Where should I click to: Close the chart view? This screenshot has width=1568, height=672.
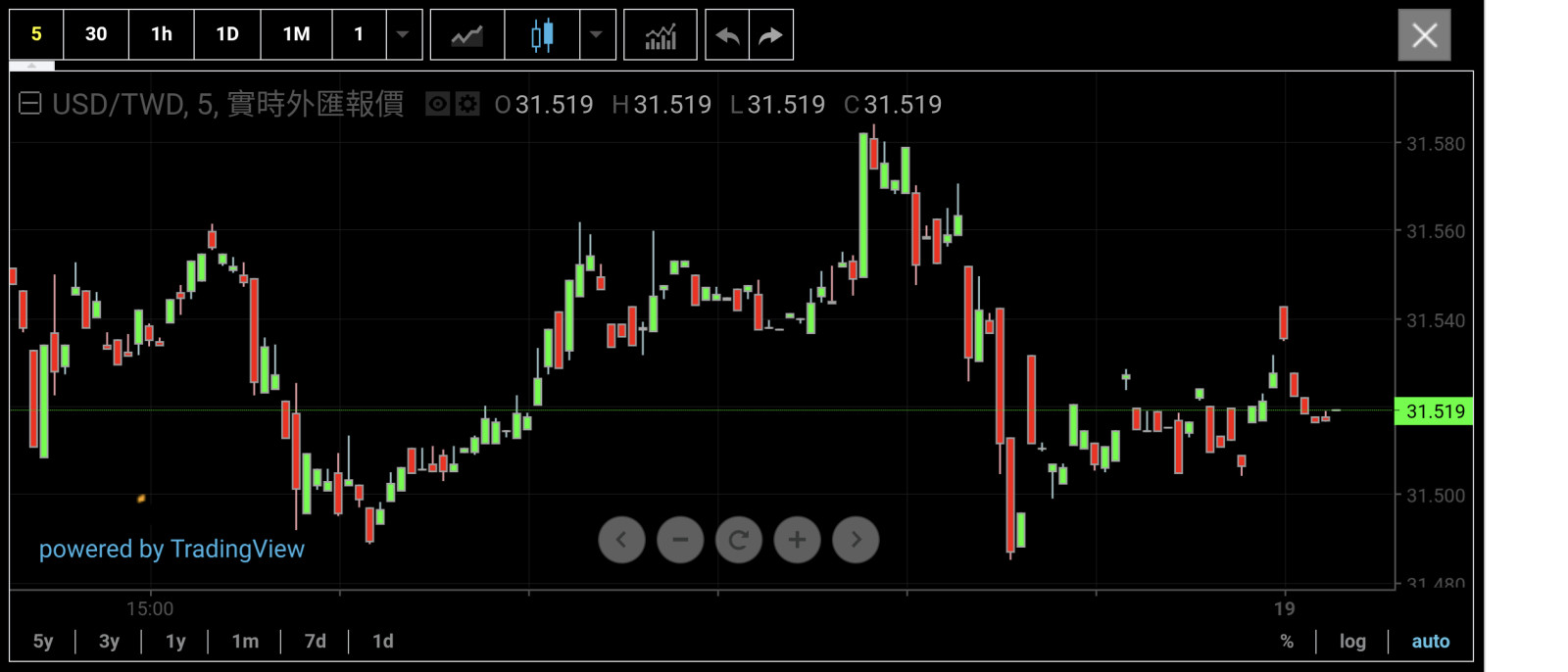[1424, 35]
